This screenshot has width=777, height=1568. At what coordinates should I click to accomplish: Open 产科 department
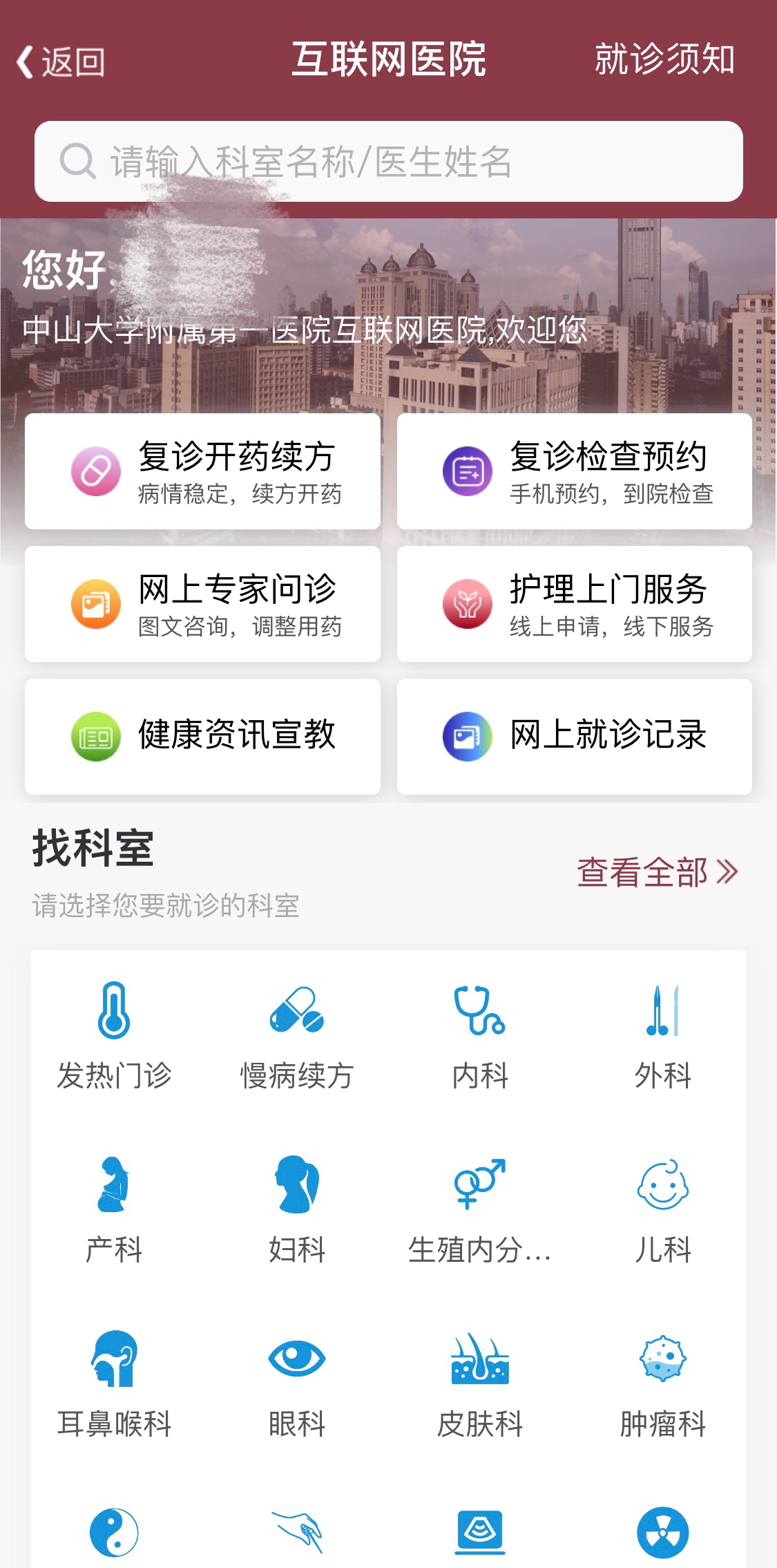pos(114,1209)
